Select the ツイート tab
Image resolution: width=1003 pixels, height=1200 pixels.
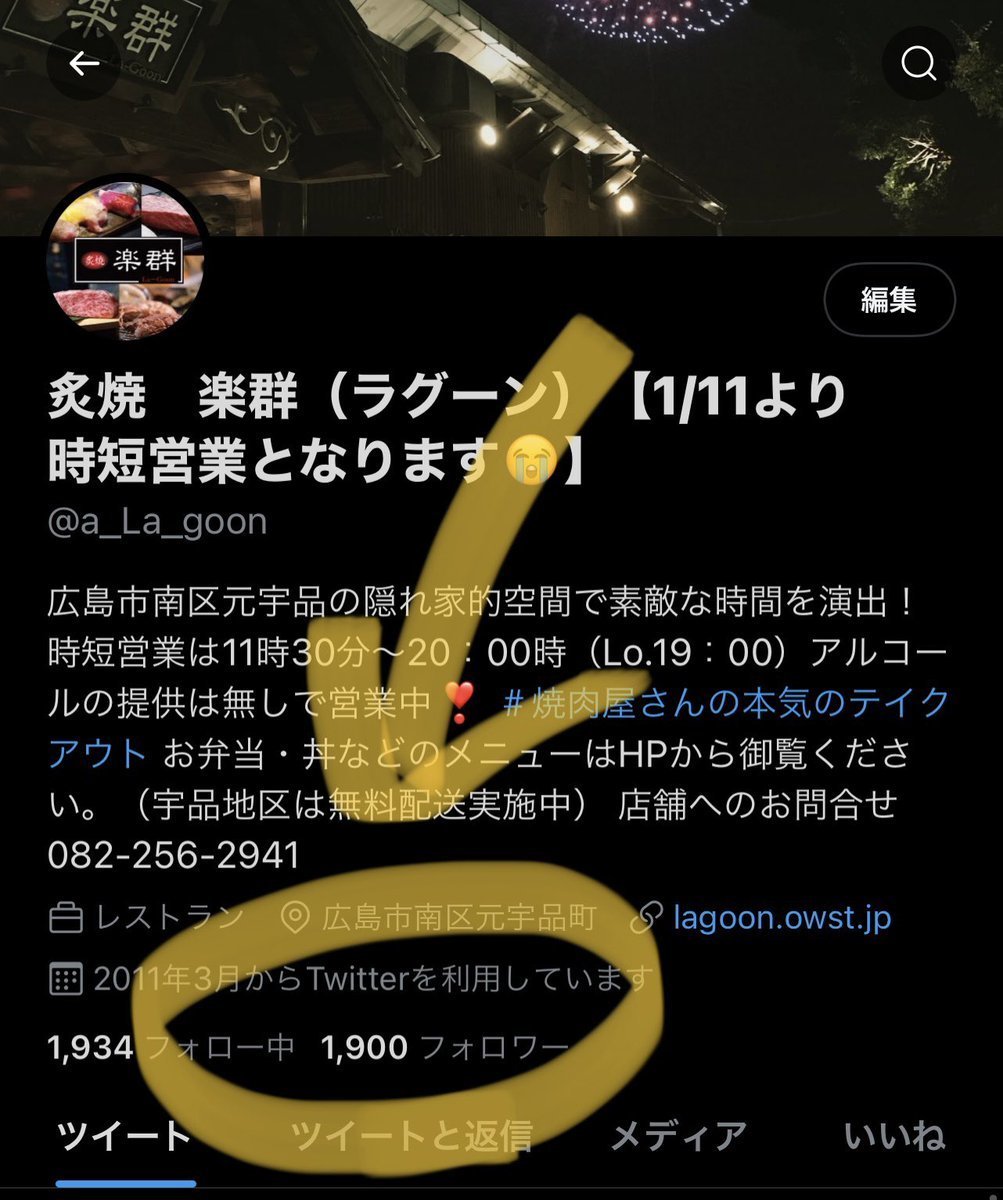[x=124, y=1136]
